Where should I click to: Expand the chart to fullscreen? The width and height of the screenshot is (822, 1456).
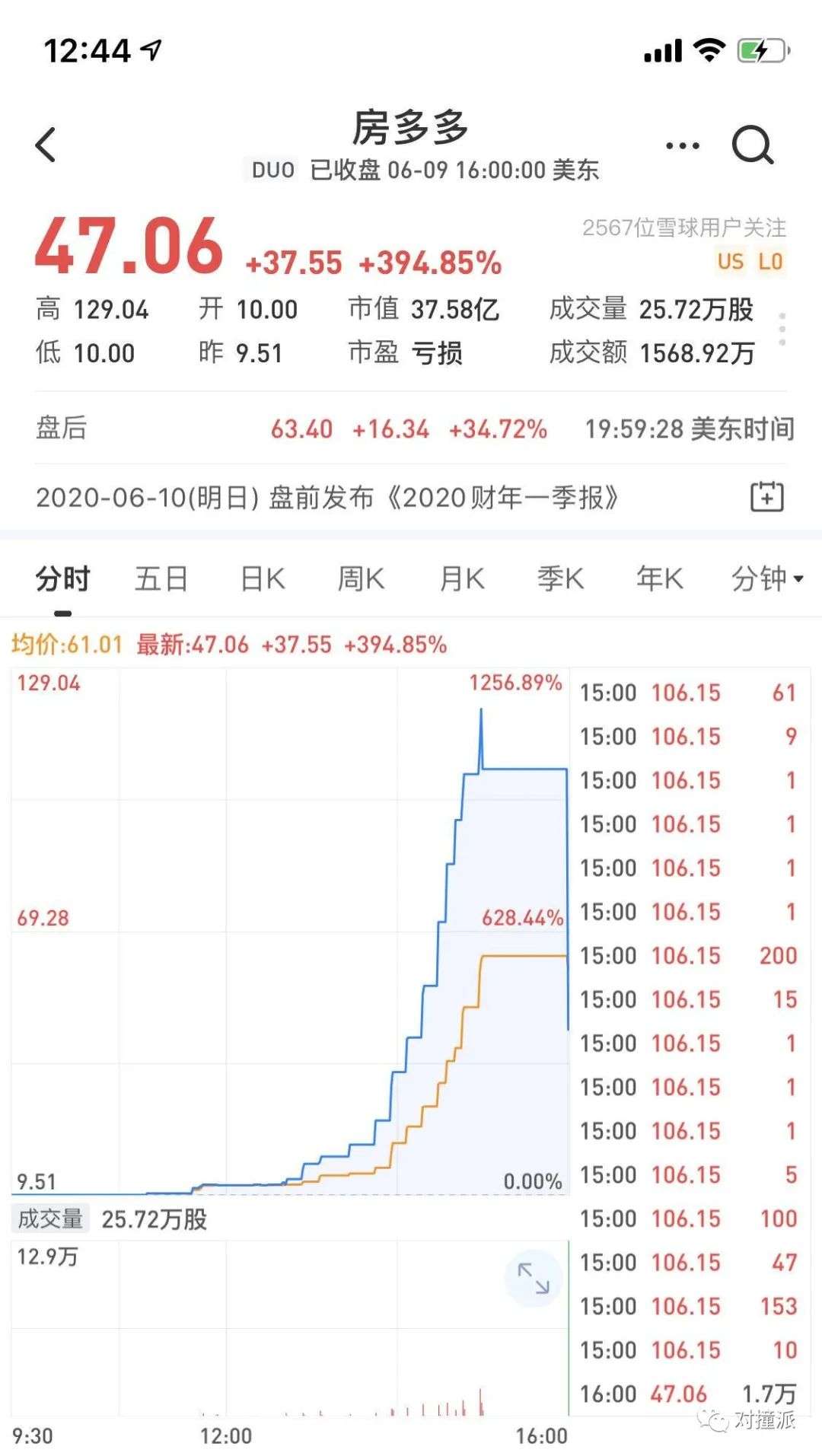tap(533, 1278)
